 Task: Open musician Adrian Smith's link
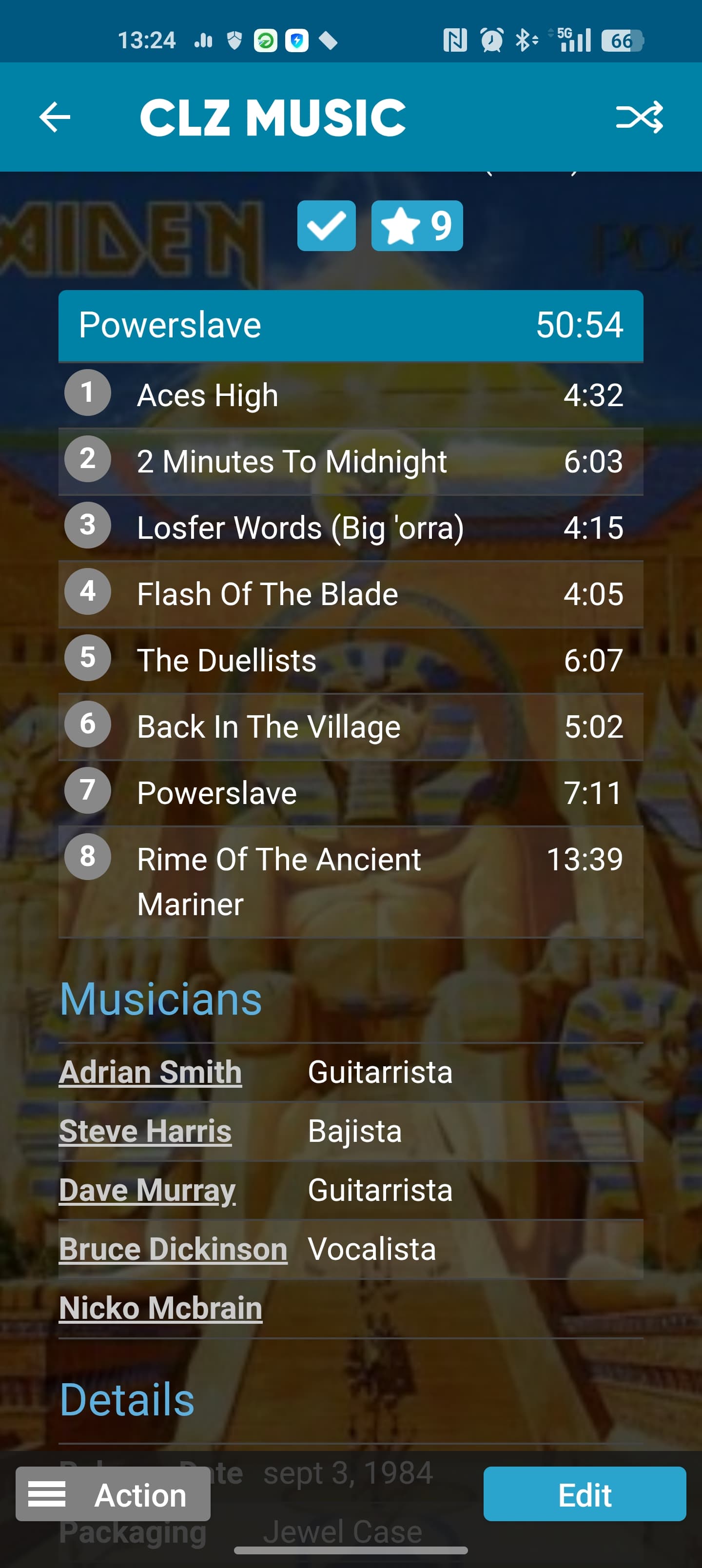pos(150,1072)
